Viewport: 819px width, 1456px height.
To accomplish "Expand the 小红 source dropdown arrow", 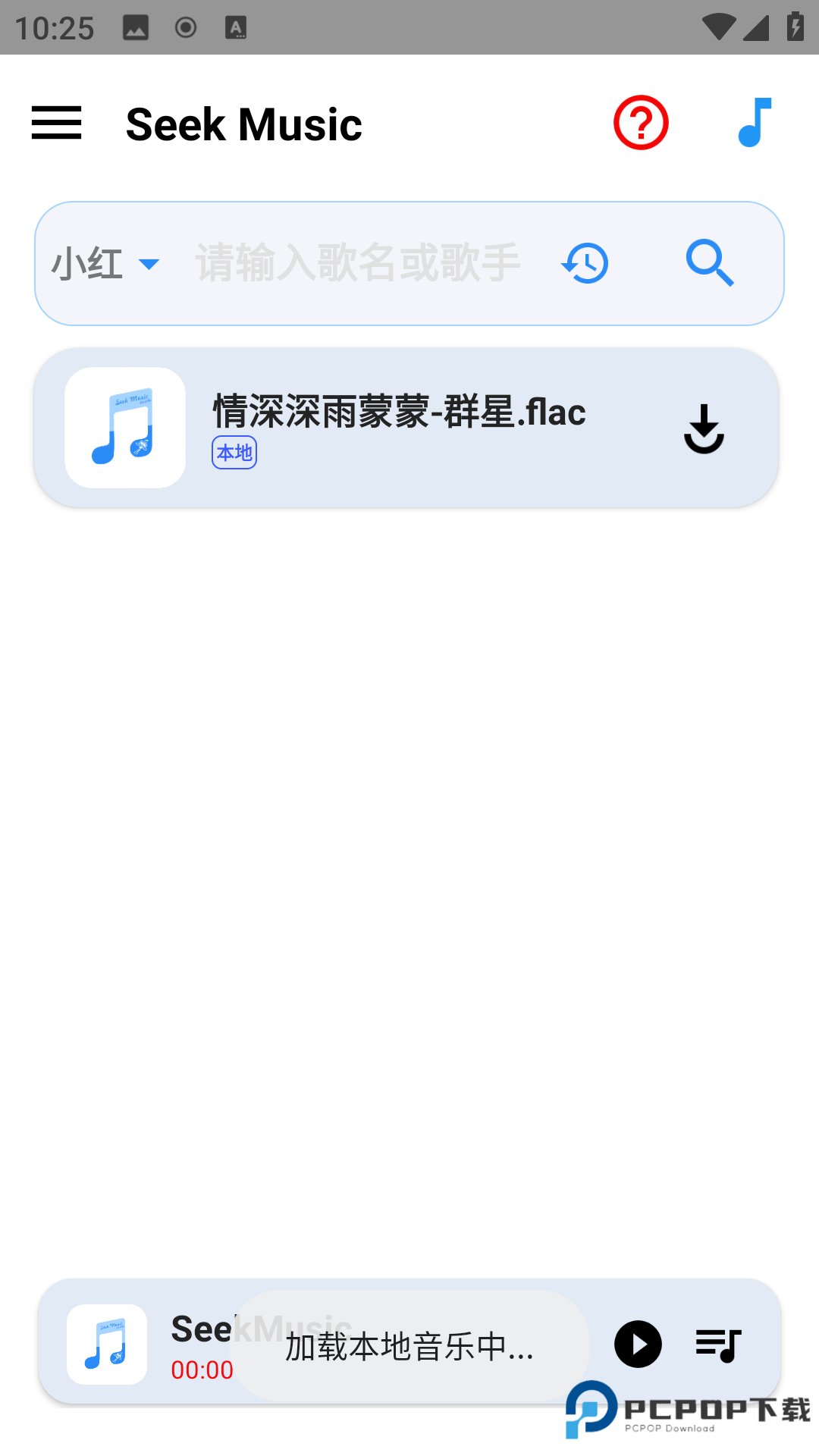I will point(149,265).
